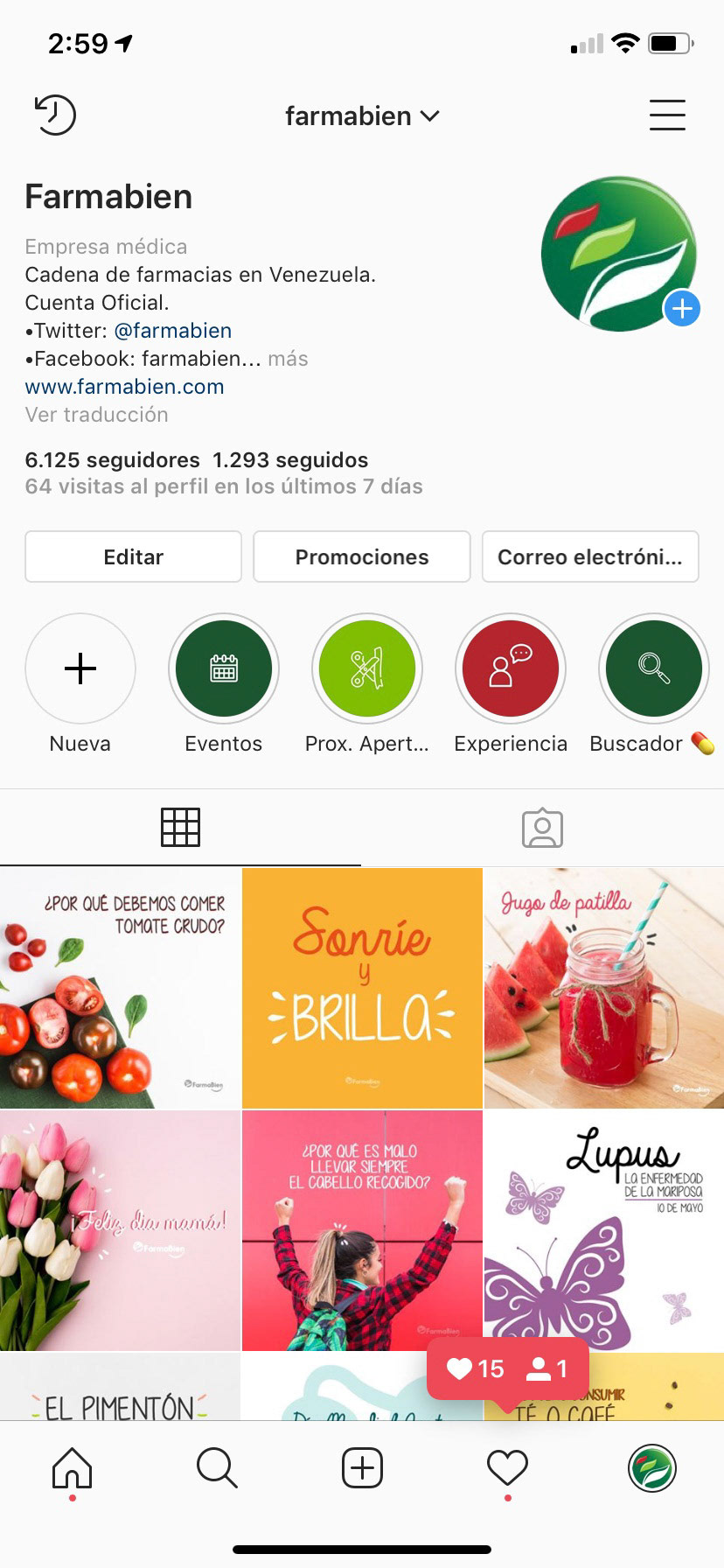Visit the www.farmabien.com link
This screenshot has height=1568, width=724.
coord(124,387)
